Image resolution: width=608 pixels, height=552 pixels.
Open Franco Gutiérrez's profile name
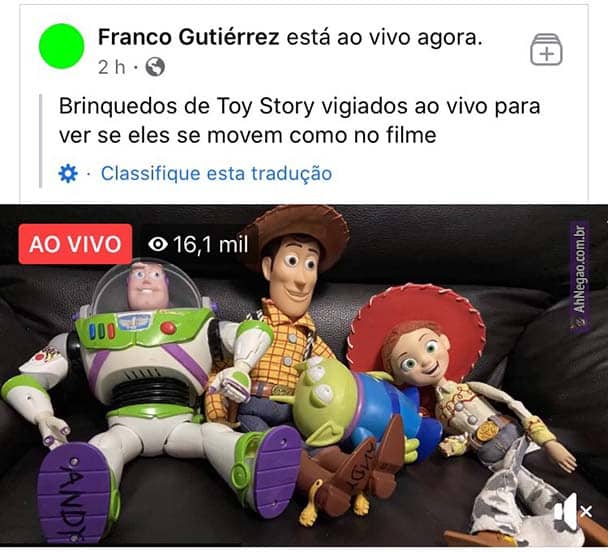(x=189, y=38)
